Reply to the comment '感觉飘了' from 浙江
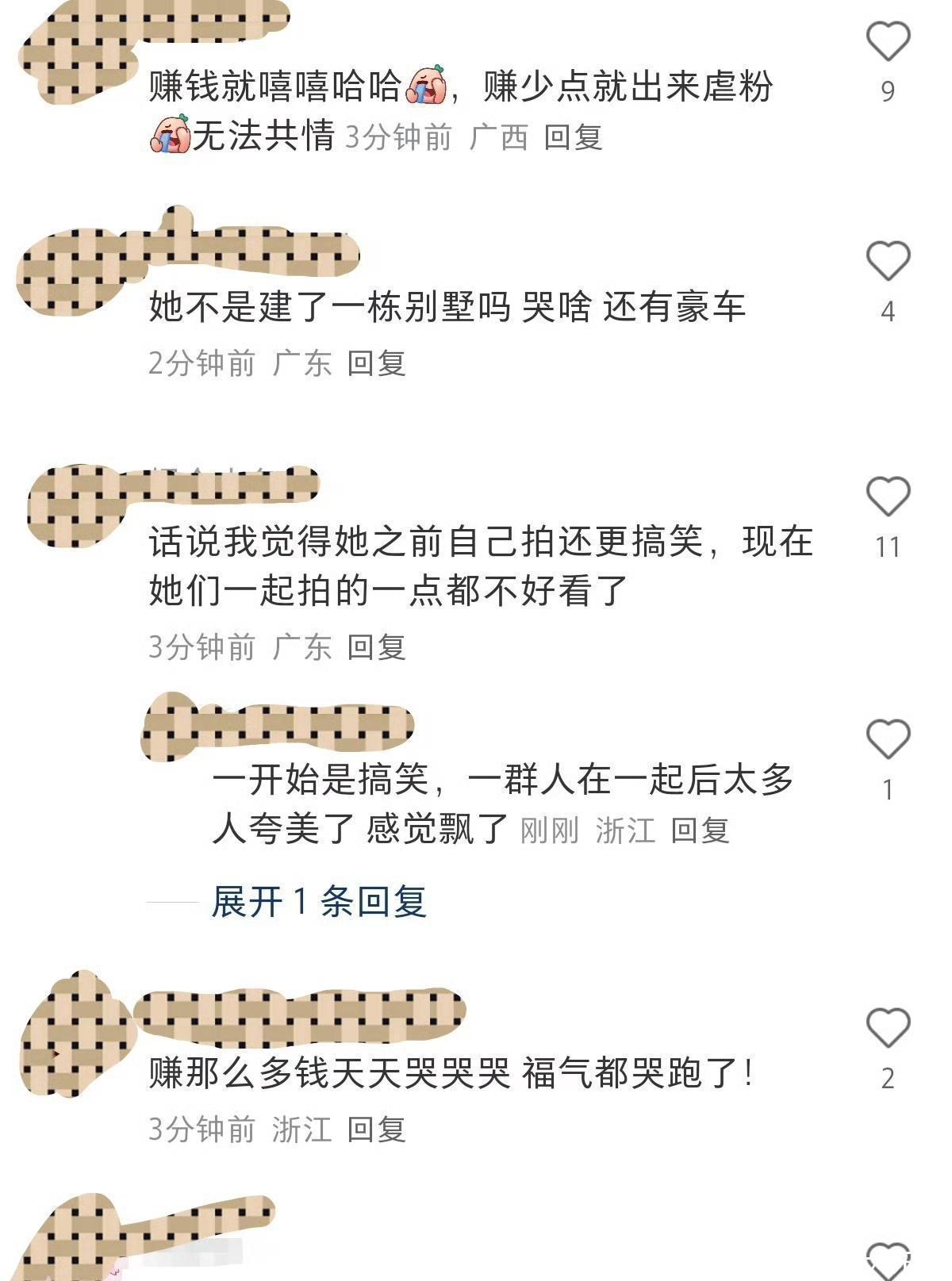This screenshot has height=1281, width=952. tap(700, 830)
